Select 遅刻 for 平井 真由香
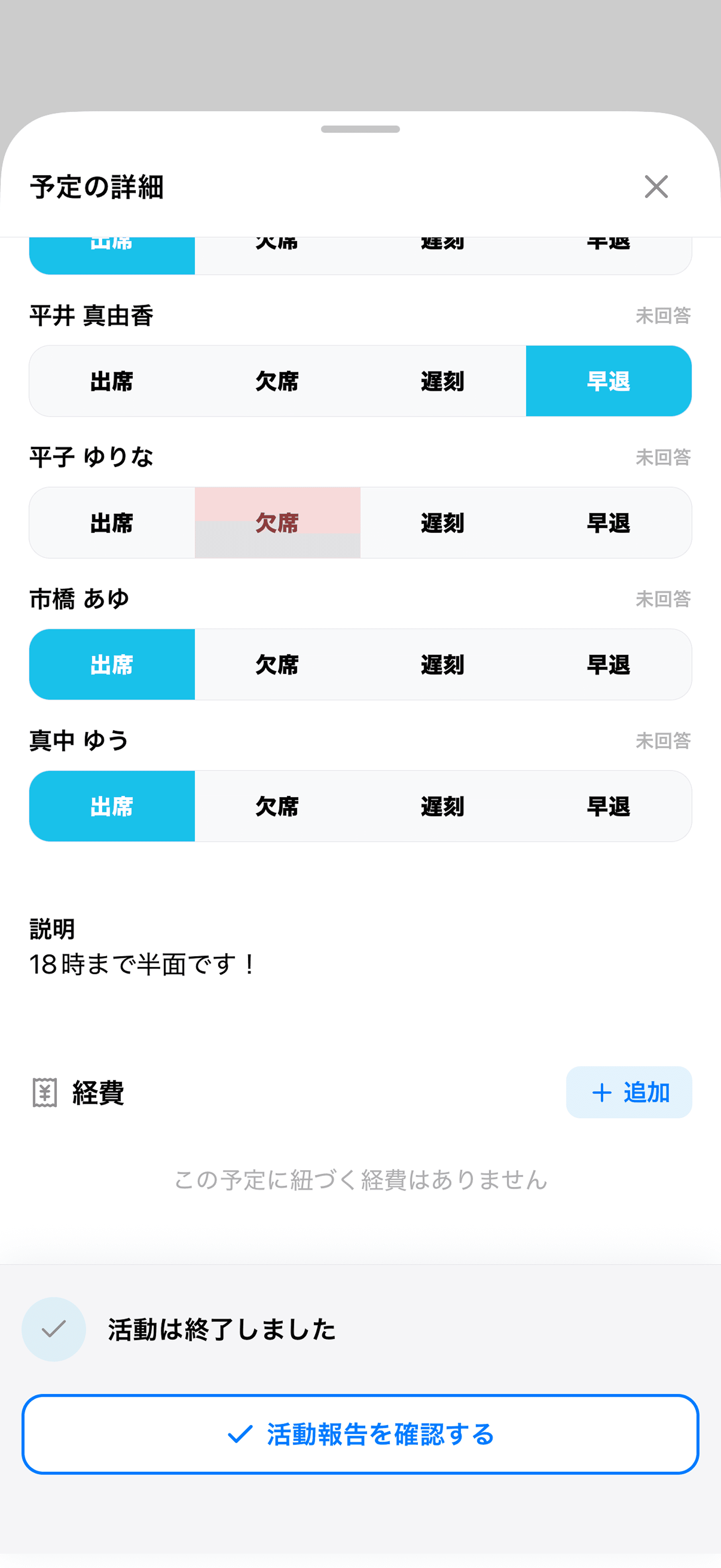This screenshot has height=1568, width=721. coord(443,381)
